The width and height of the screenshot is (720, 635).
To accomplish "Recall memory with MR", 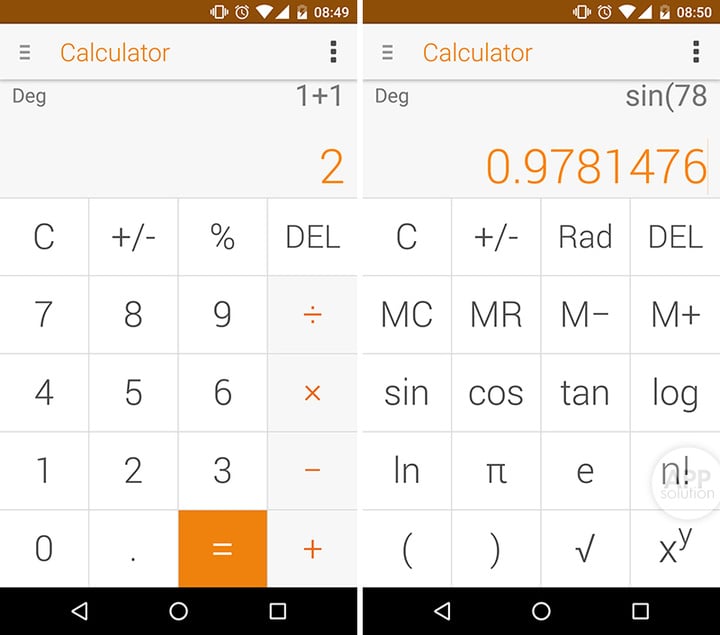I will (x=496, y=315).
